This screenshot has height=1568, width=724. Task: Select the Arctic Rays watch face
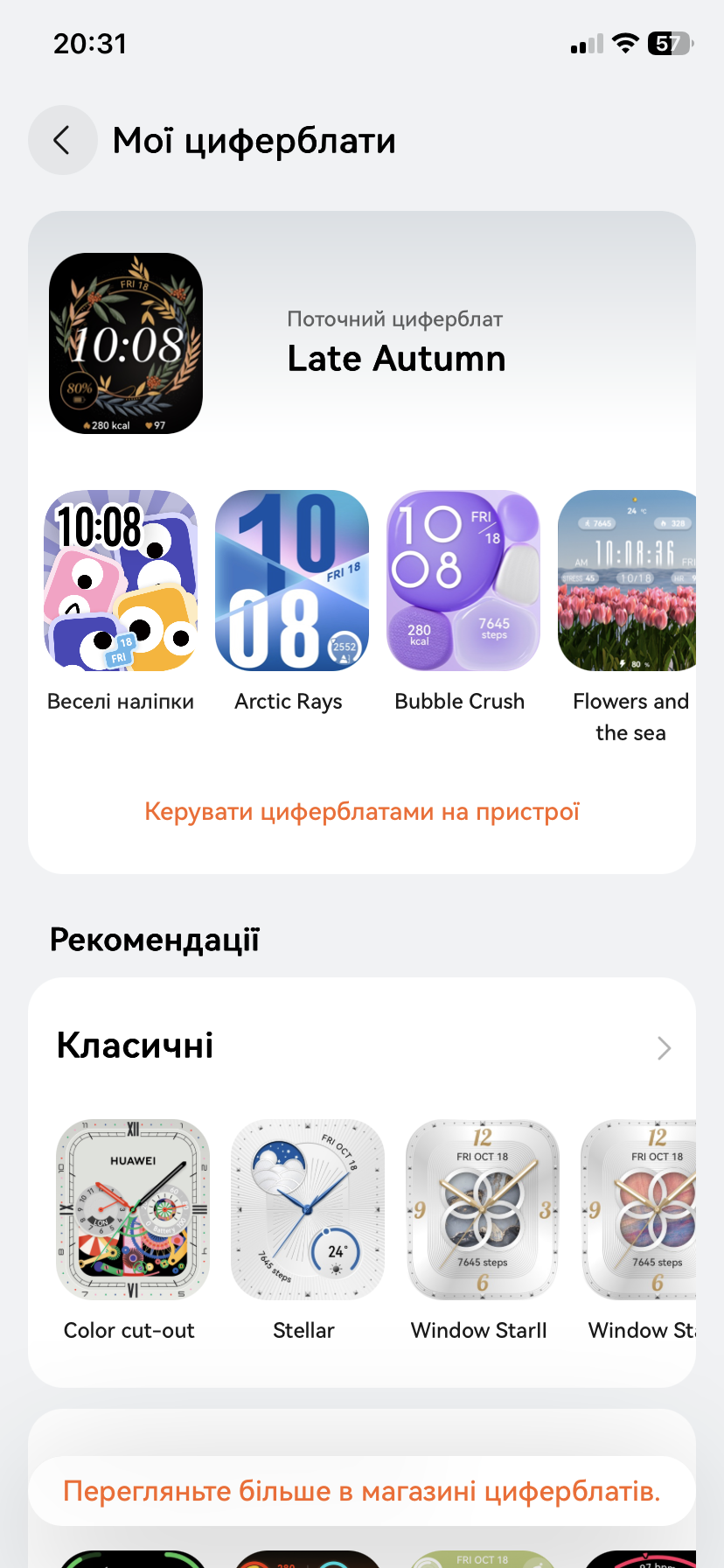click(x=292, y=581)
